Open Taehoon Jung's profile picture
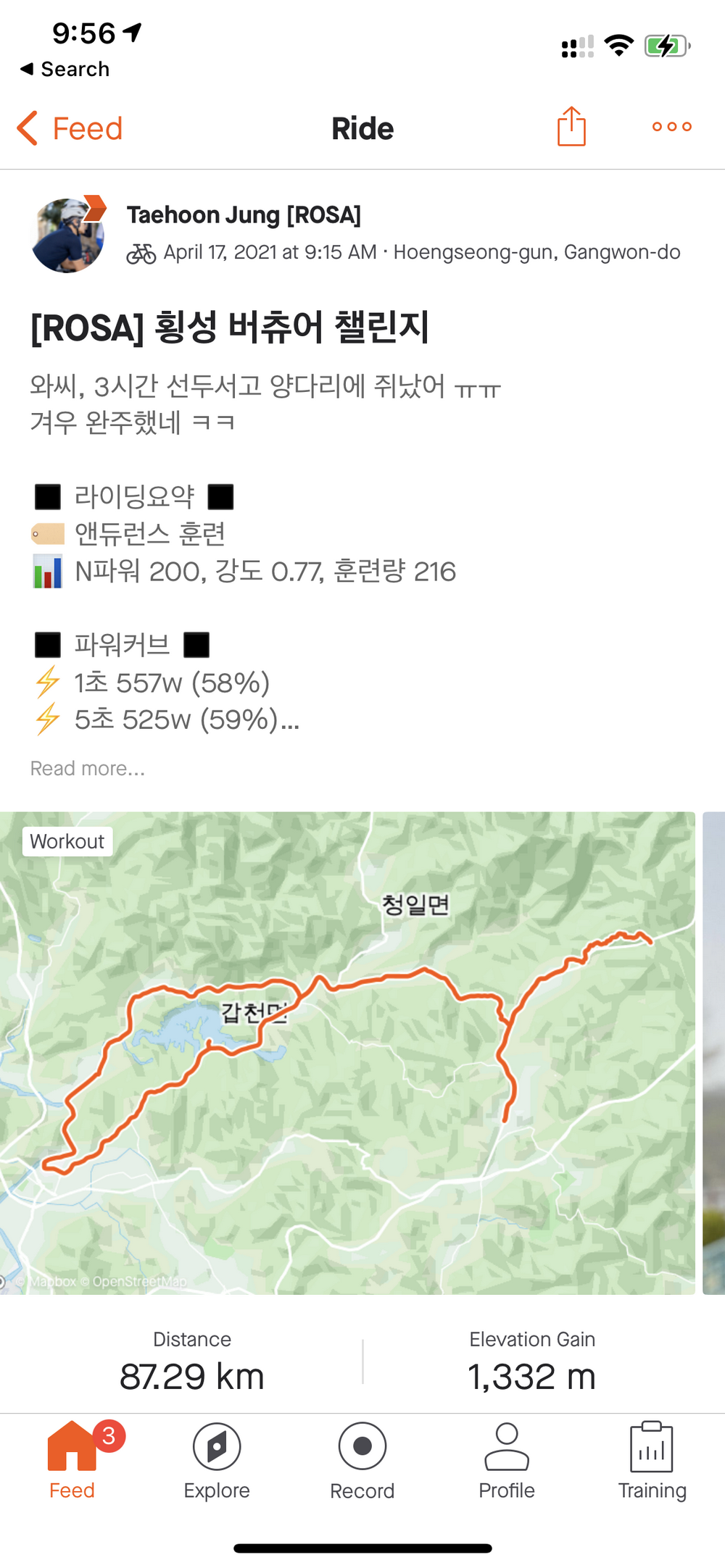The width and height of the screenshot is (725, 1568). (68, 235)
